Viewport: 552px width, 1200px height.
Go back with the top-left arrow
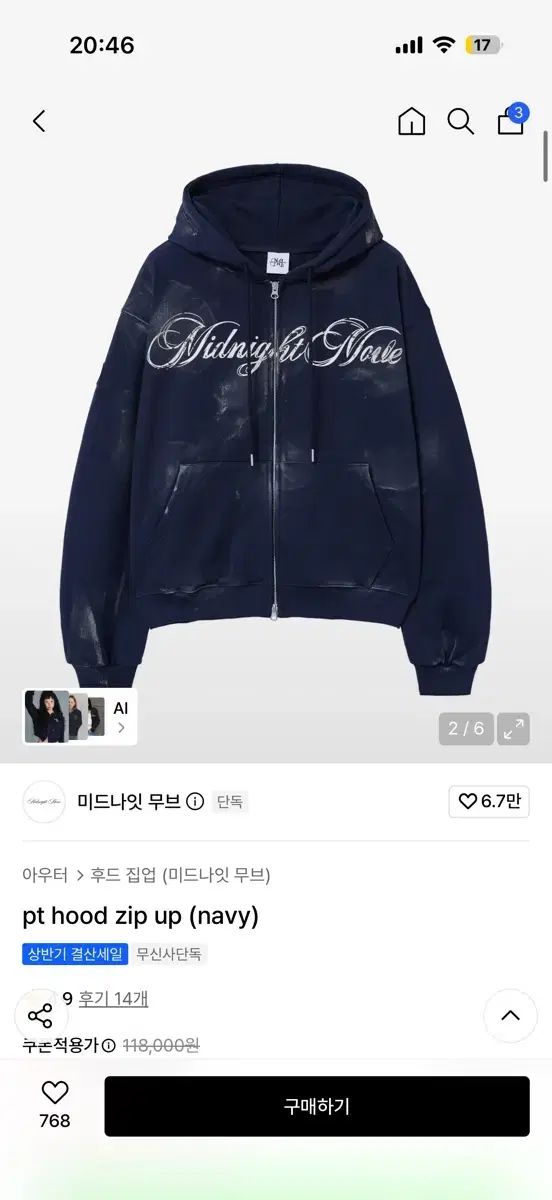39,121
